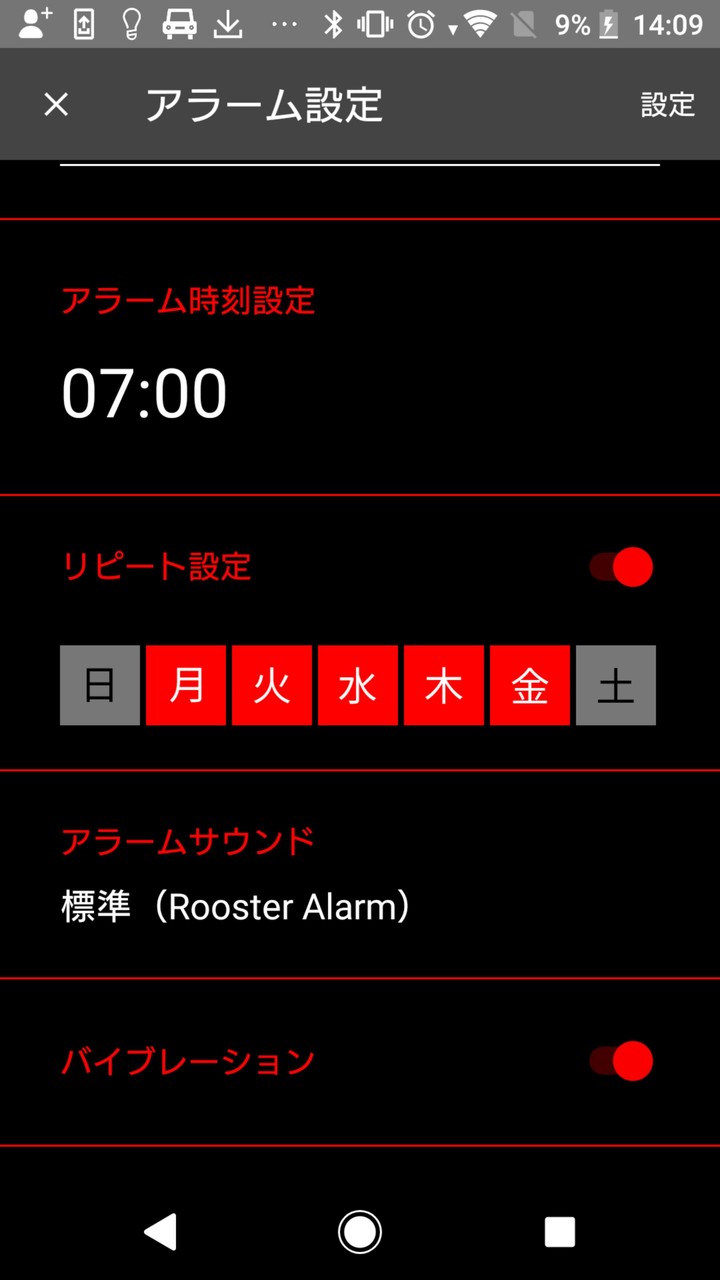Tap the alarm clock status bar icon
720x1280 pixels.
(x=421, y=22)
